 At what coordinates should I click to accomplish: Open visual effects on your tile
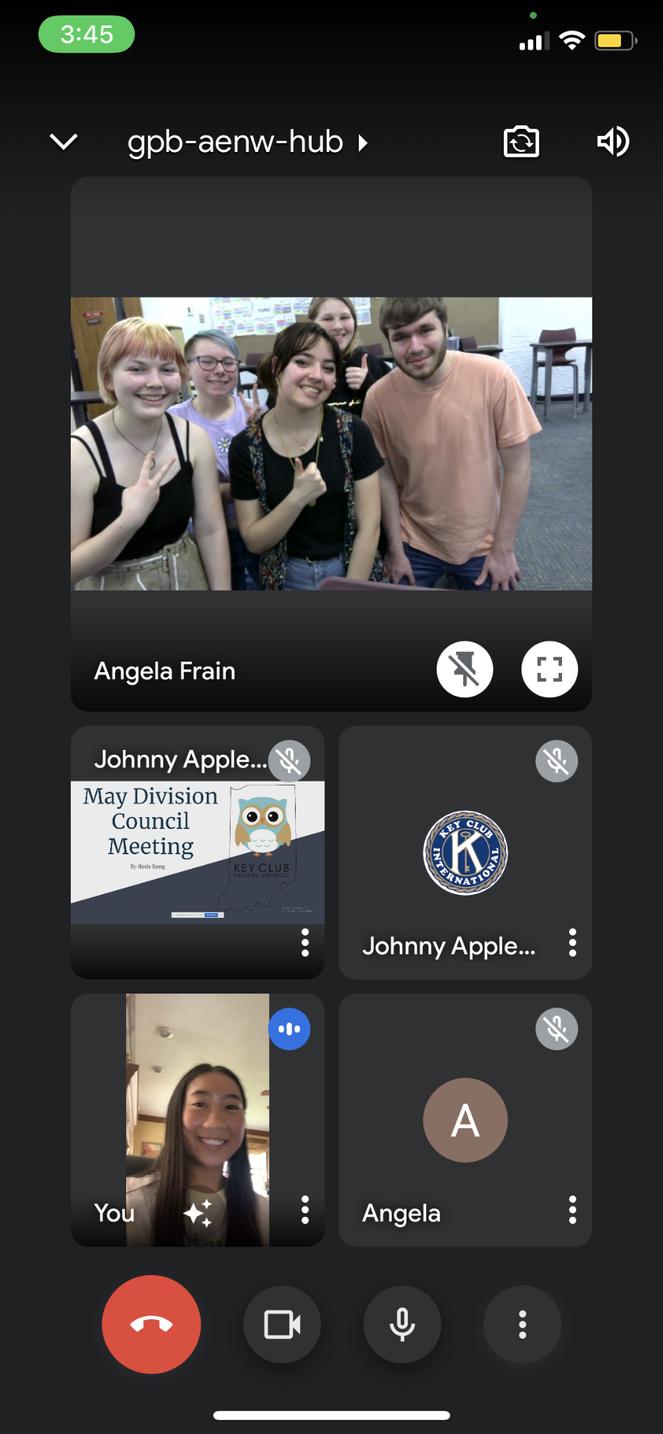click(x=197, y=1214)
